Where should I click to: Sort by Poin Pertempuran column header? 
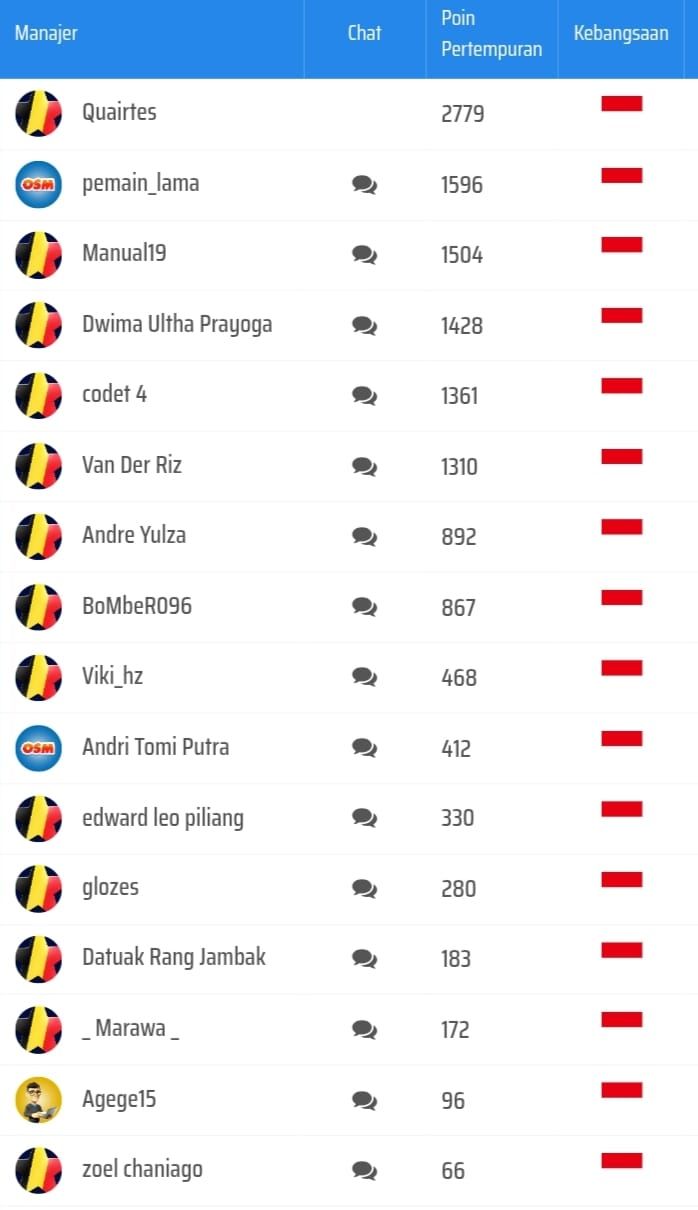tap(491, 34)
